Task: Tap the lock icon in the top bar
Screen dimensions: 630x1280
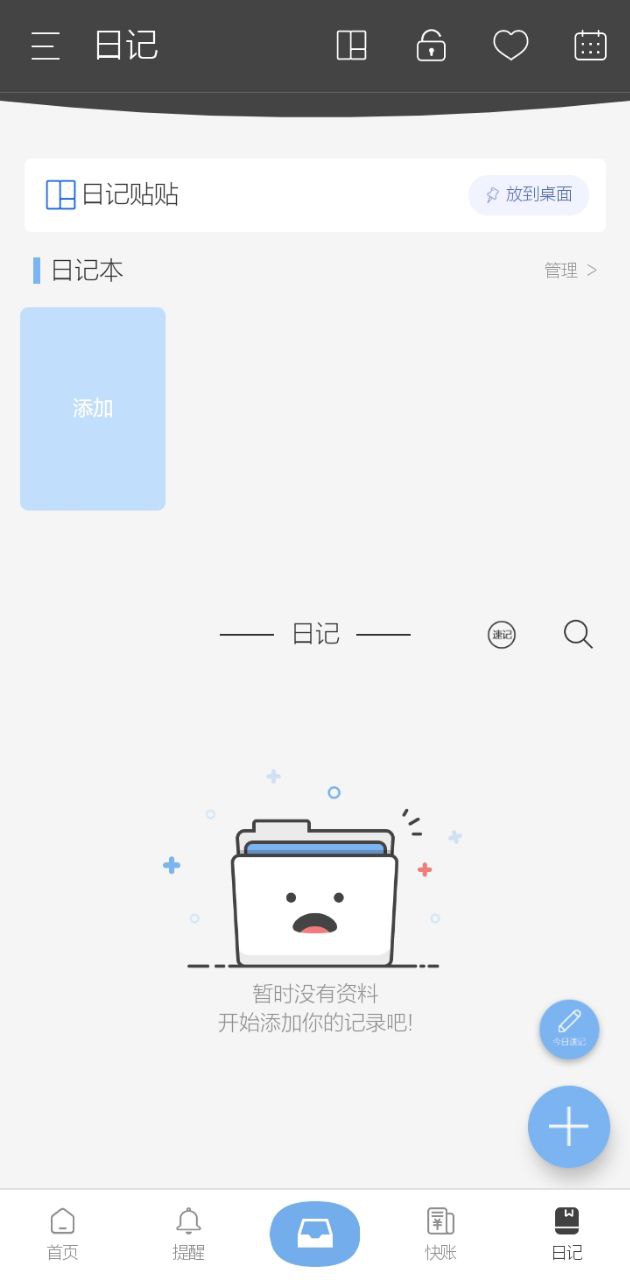Action: point(431,46)
